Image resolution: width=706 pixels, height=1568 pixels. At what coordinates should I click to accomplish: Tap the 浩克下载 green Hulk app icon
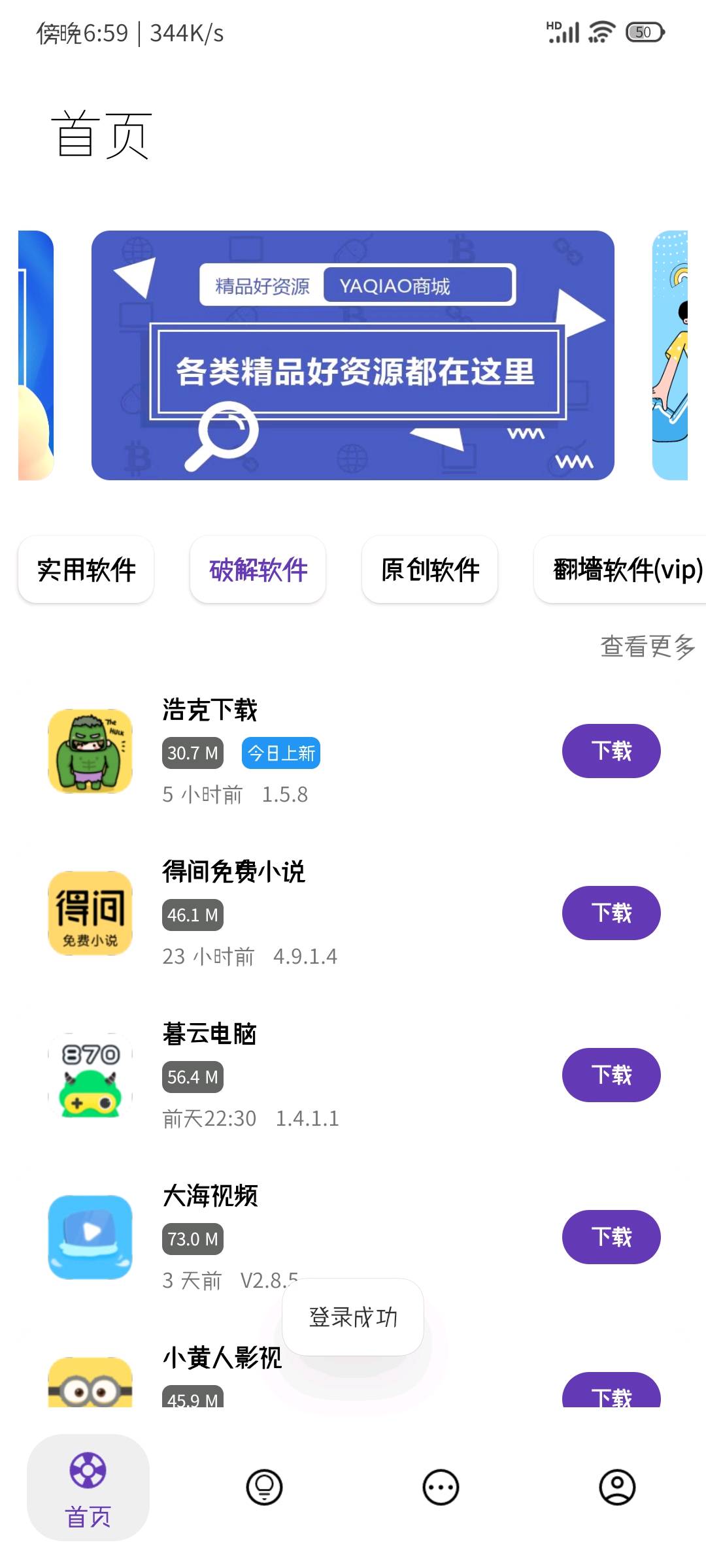point(90,751)
